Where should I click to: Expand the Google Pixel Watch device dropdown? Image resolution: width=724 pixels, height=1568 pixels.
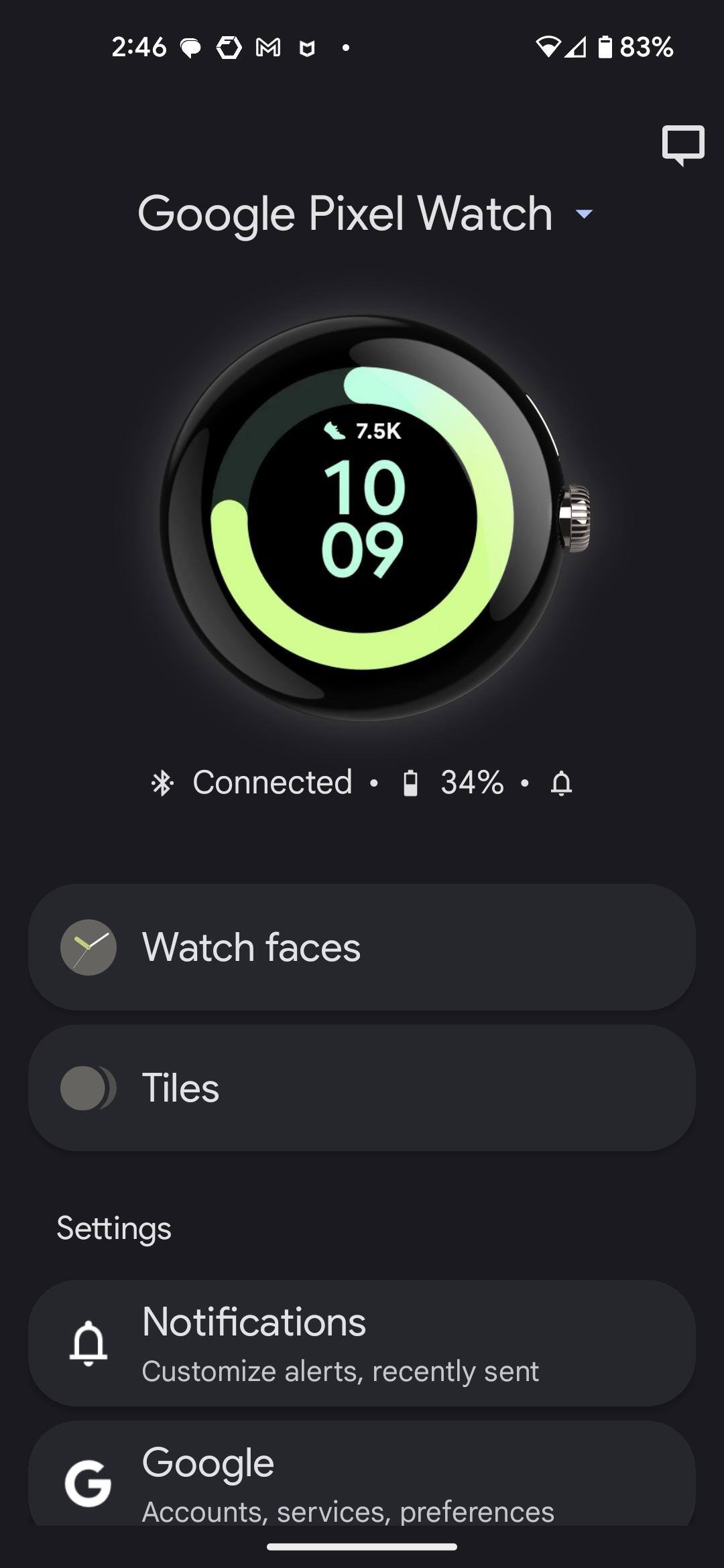(x=584, y=214)
